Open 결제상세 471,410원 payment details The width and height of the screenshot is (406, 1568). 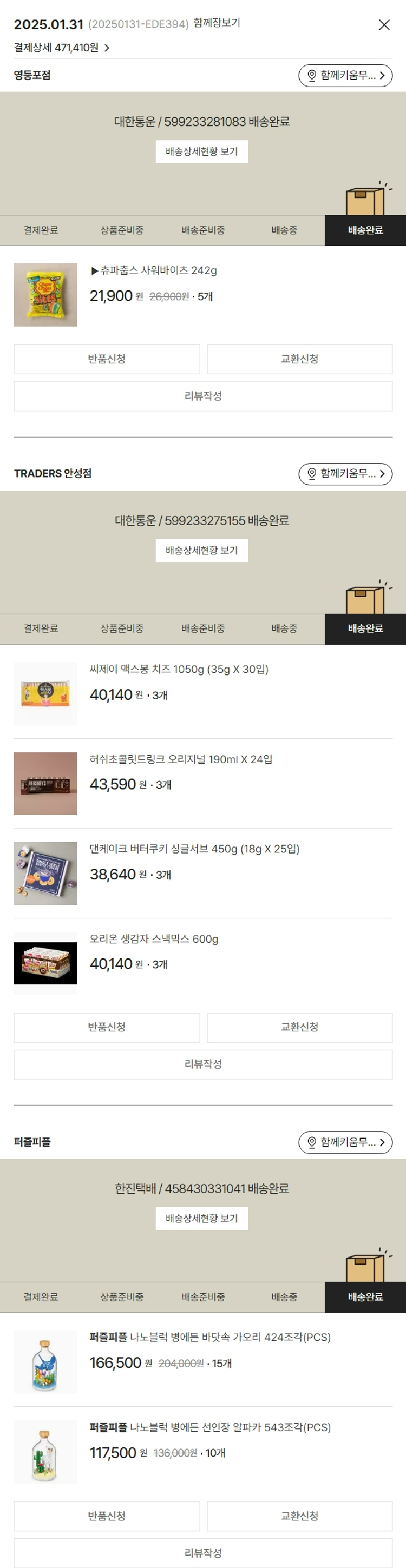pyautogui.click(x=62, y=48)
